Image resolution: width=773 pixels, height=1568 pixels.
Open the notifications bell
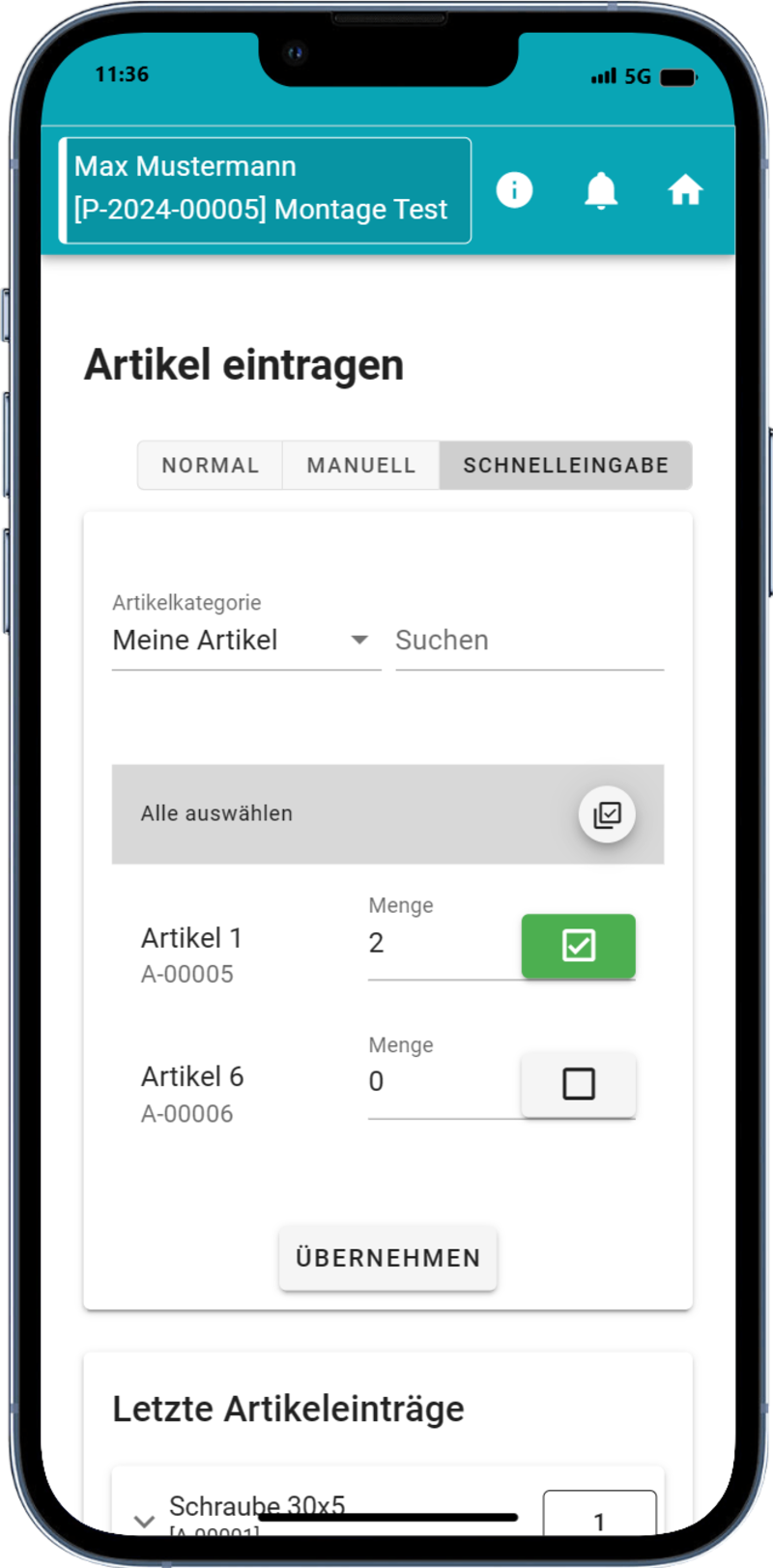[601, 190]
